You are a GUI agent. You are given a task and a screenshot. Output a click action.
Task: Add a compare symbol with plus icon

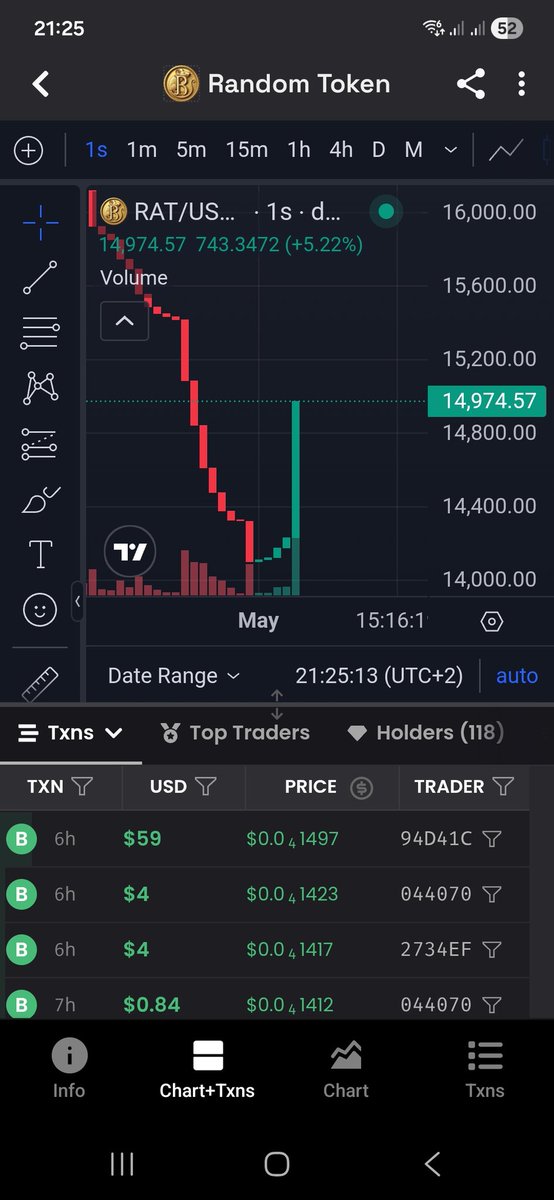pyautogui.click(x=28, y=151)
